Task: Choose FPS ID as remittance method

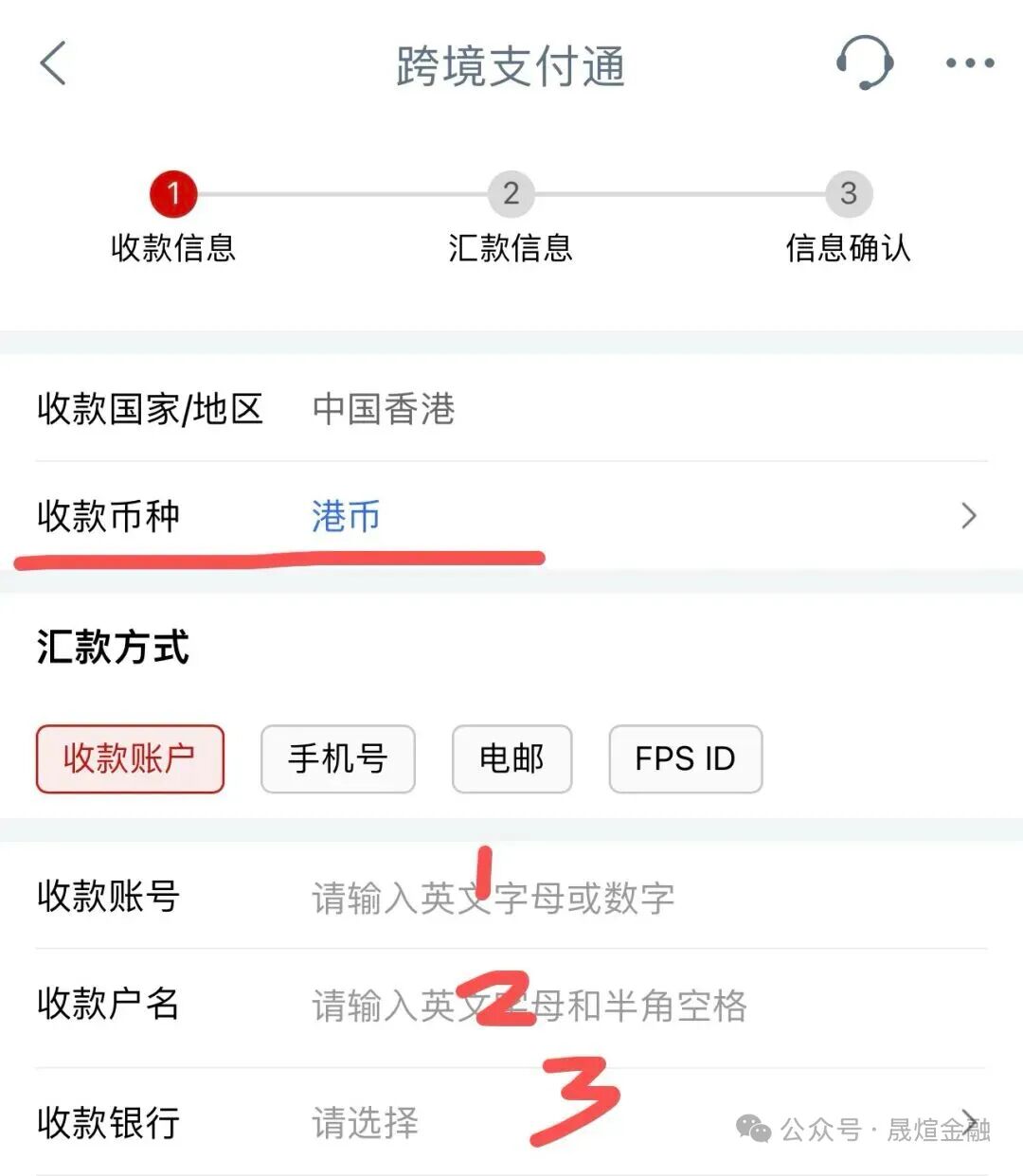Action: click(x=685, y=758)
